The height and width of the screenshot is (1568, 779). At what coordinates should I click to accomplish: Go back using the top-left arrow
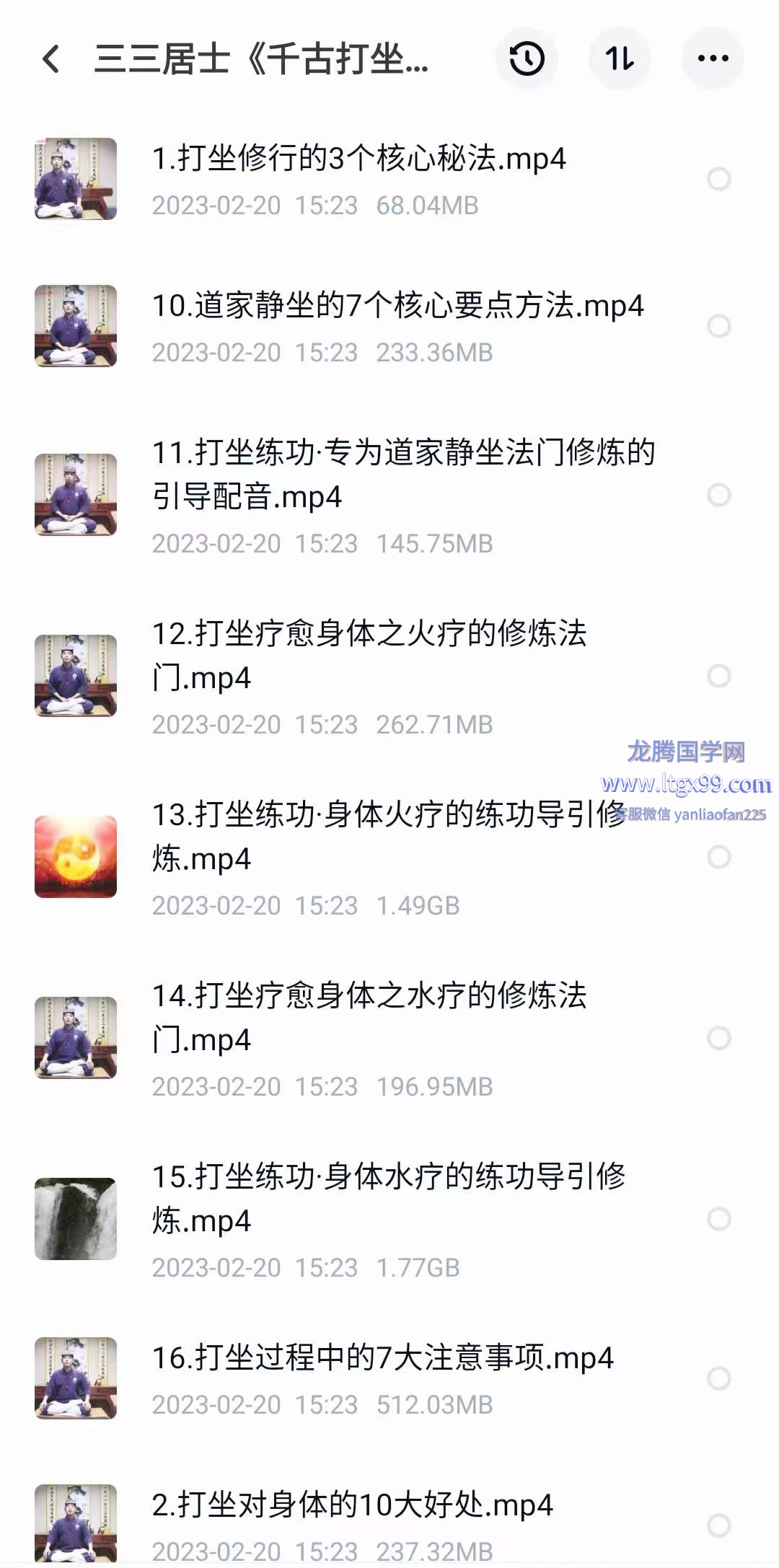click(51, 59)
